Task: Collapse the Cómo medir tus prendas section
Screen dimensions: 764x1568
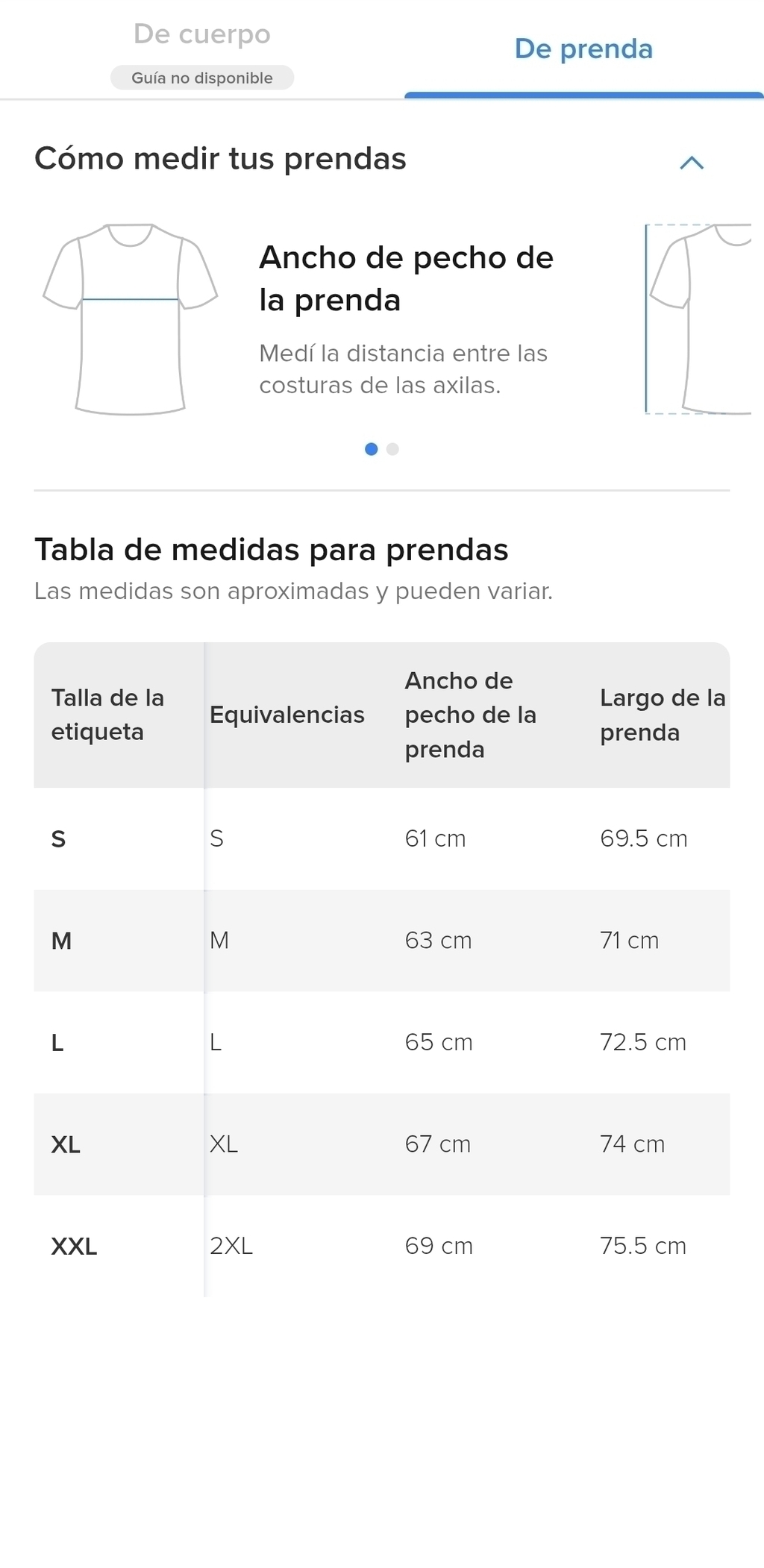Action: [x=692, y=163]
